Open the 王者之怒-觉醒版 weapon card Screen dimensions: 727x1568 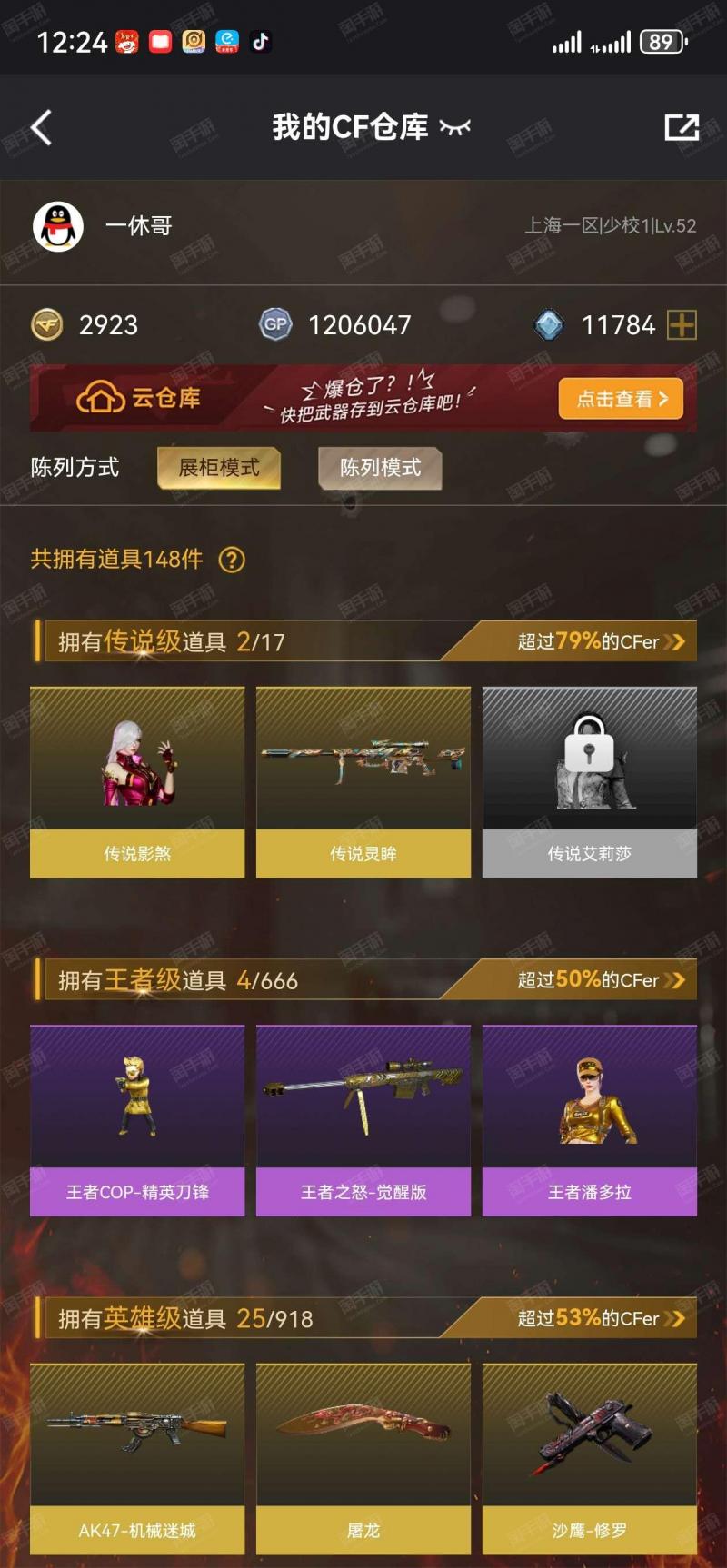pyautogui.click(x=363, y=1120)
